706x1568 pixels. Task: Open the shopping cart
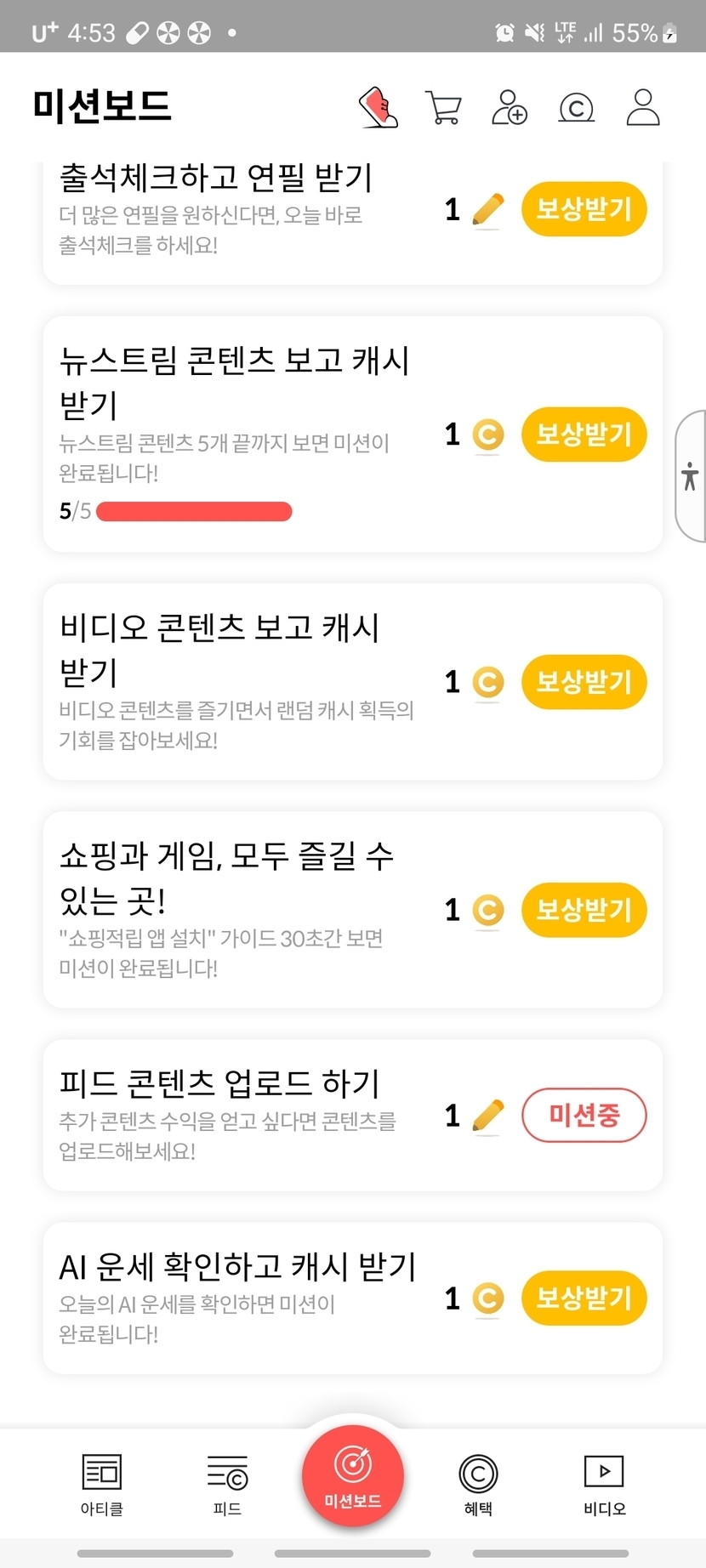point(443,108)
